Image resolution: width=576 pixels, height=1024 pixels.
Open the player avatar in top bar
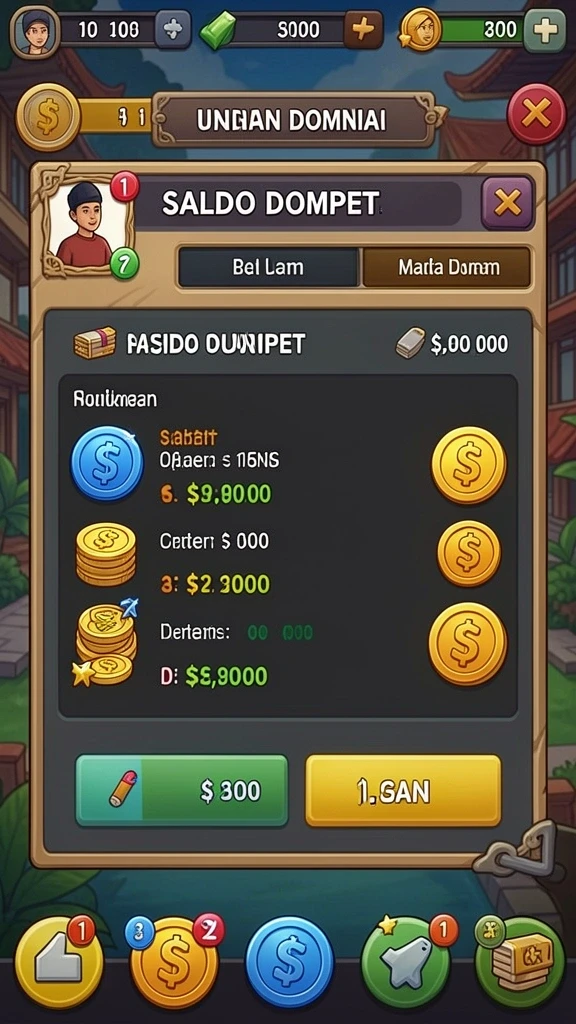(35, 32)
